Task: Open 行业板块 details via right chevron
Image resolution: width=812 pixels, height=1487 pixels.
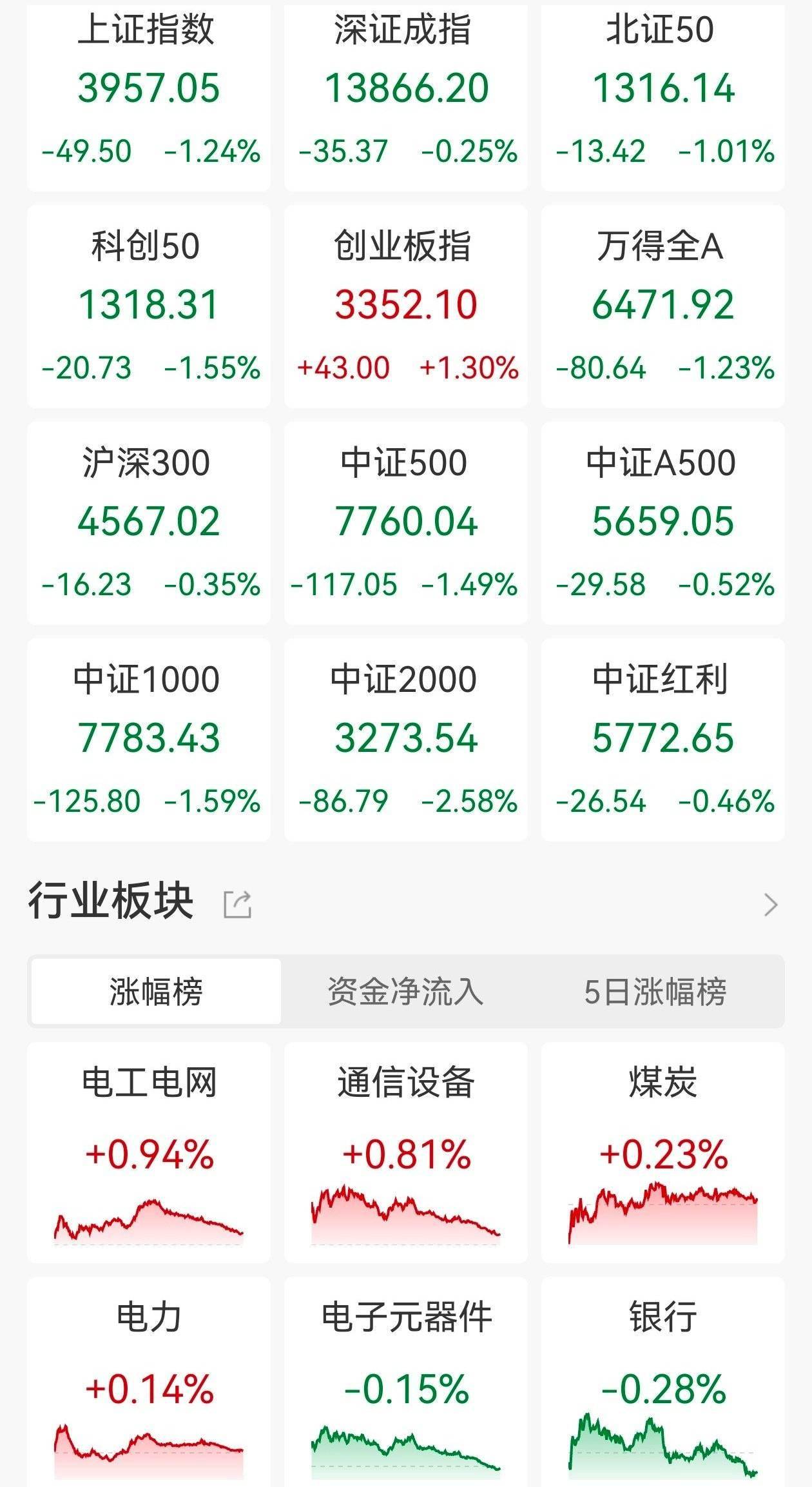Action: [x=771, y=905]
